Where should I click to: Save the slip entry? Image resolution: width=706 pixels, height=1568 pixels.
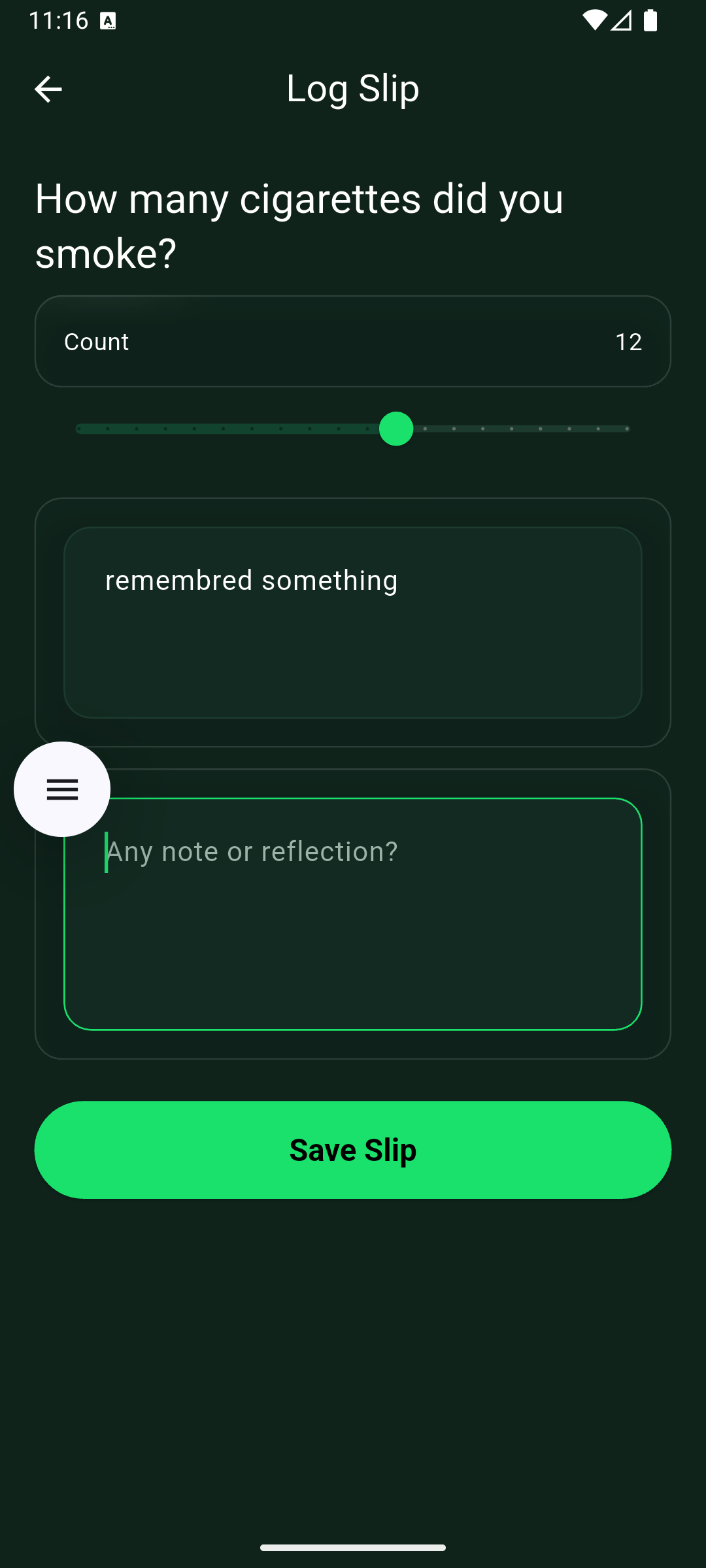click(x=353, y=1150)
